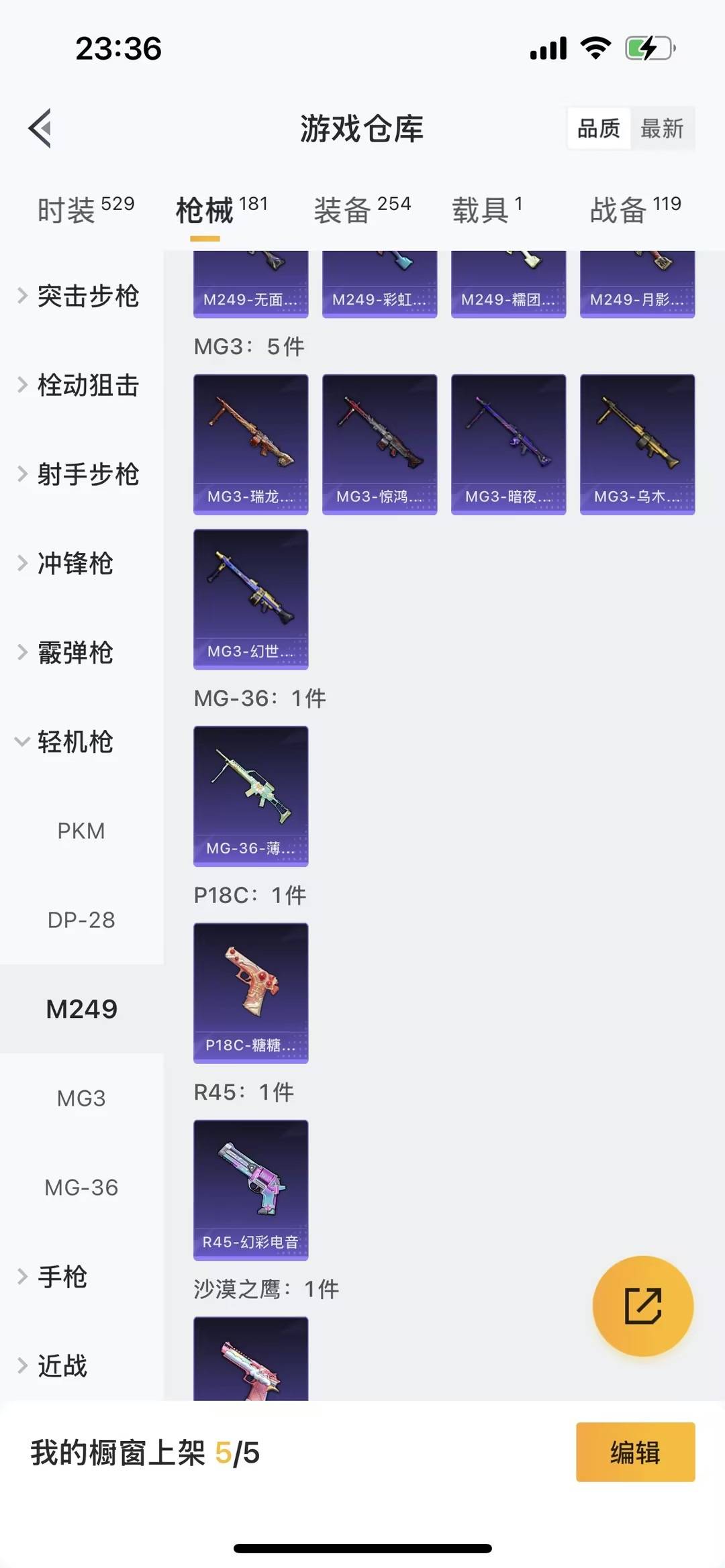The height and width of the screenshot is (1568, 725).
Task: Collapse the 轻机枪 category
Action: point(75,742)
